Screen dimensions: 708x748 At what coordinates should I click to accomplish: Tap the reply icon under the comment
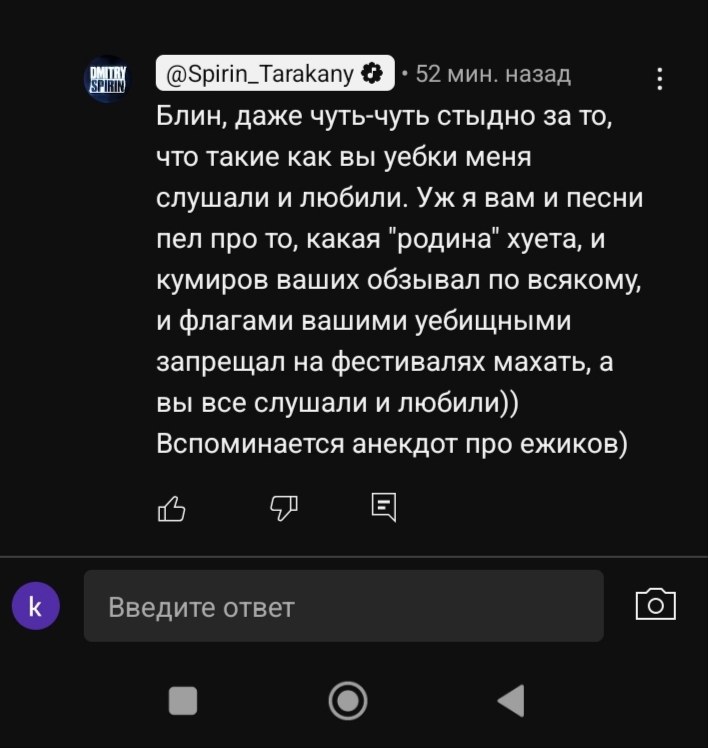pos(384,508)
